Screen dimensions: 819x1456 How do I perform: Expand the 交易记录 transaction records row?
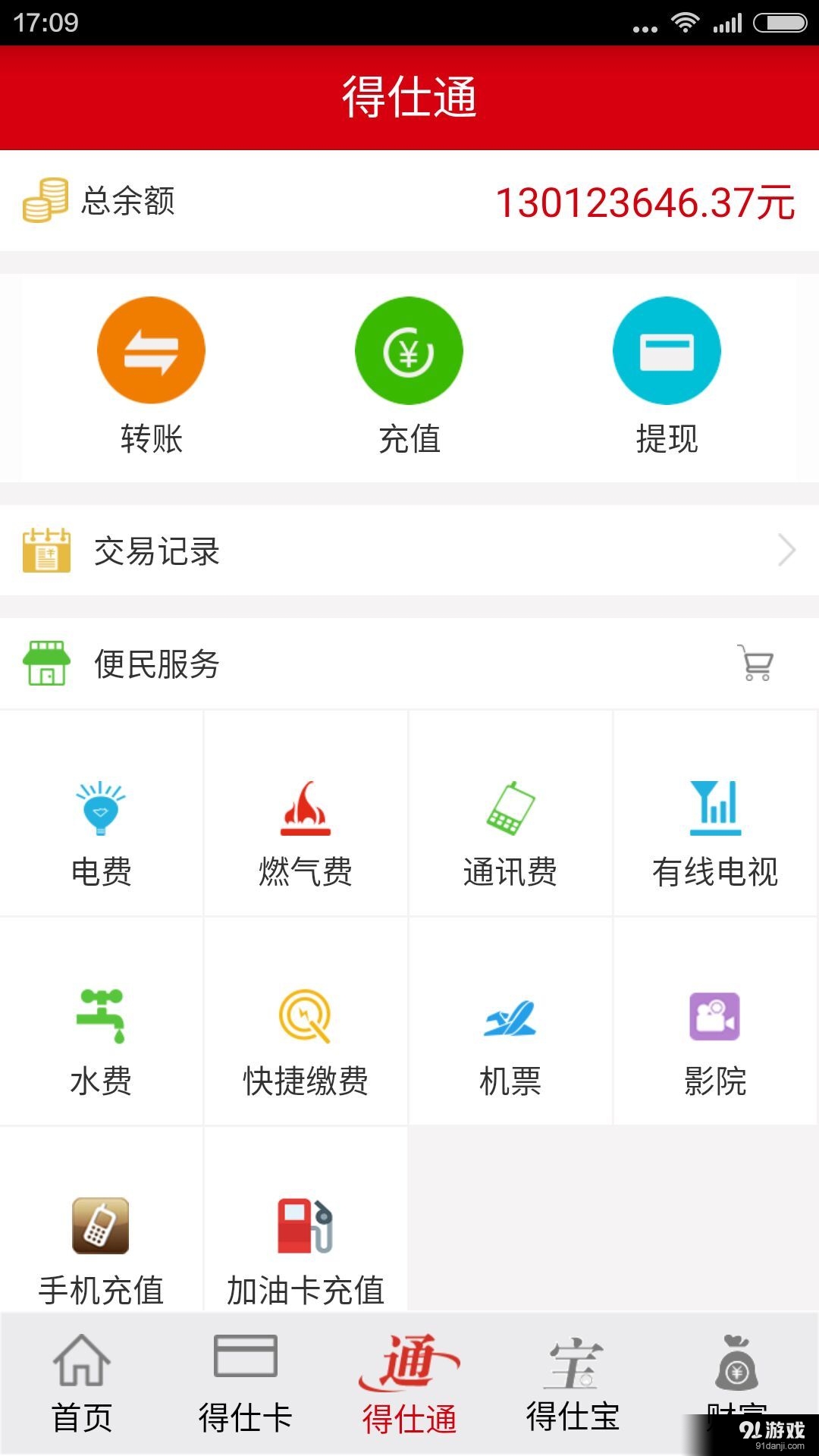(x=409, y=552)
